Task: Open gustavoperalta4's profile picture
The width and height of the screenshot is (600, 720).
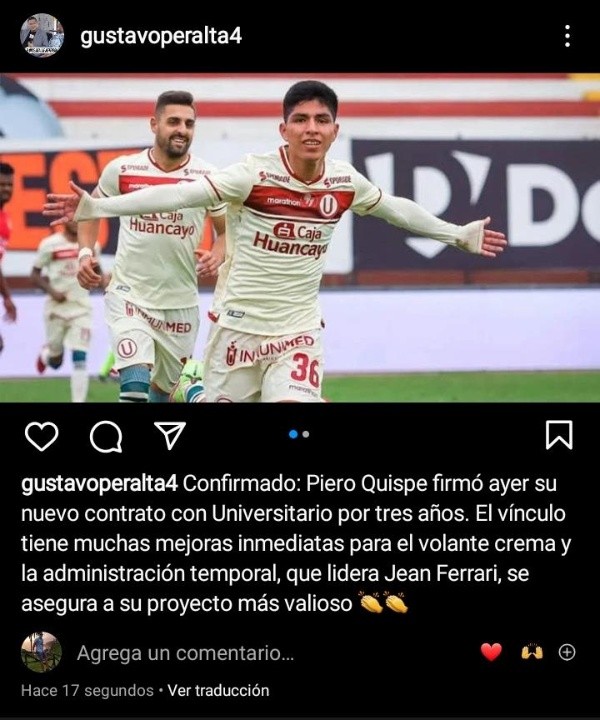Action: click(41, 36)
